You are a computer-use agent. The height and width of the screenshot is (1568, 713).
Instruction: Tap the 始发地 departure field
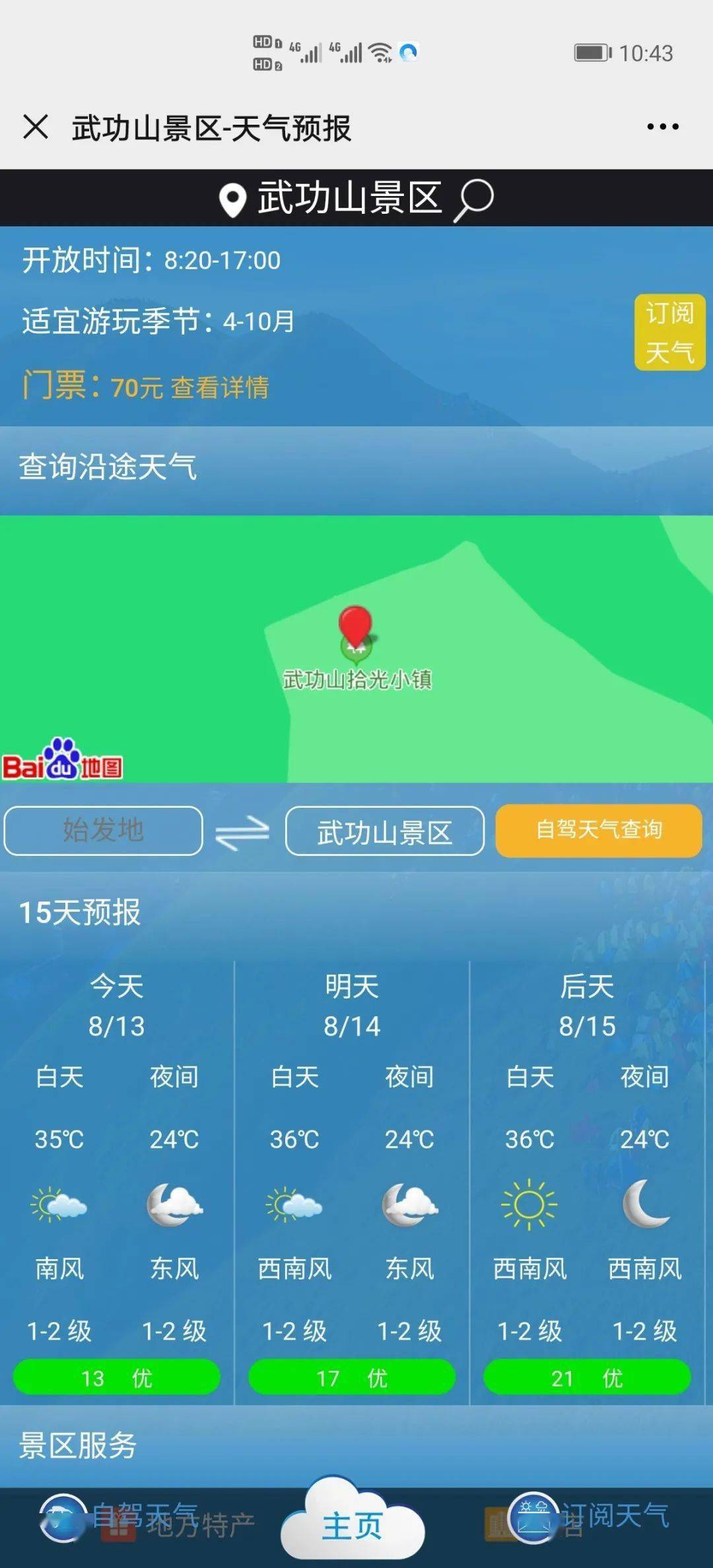(x=103, y=831)
